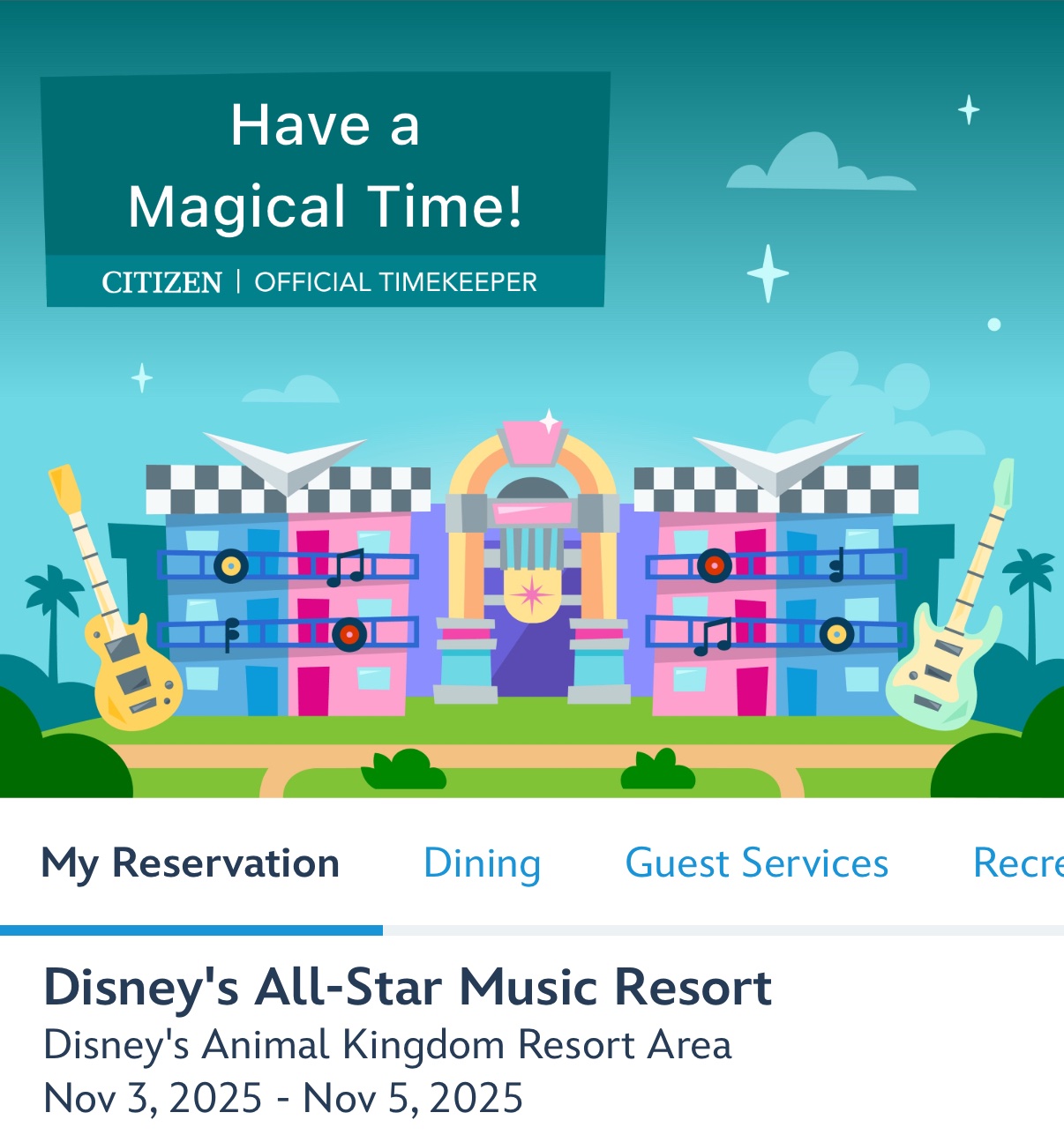This screenshot has width=1064, height=1135.
Task: Open the Guest Services tab
Action: [756, 863]
